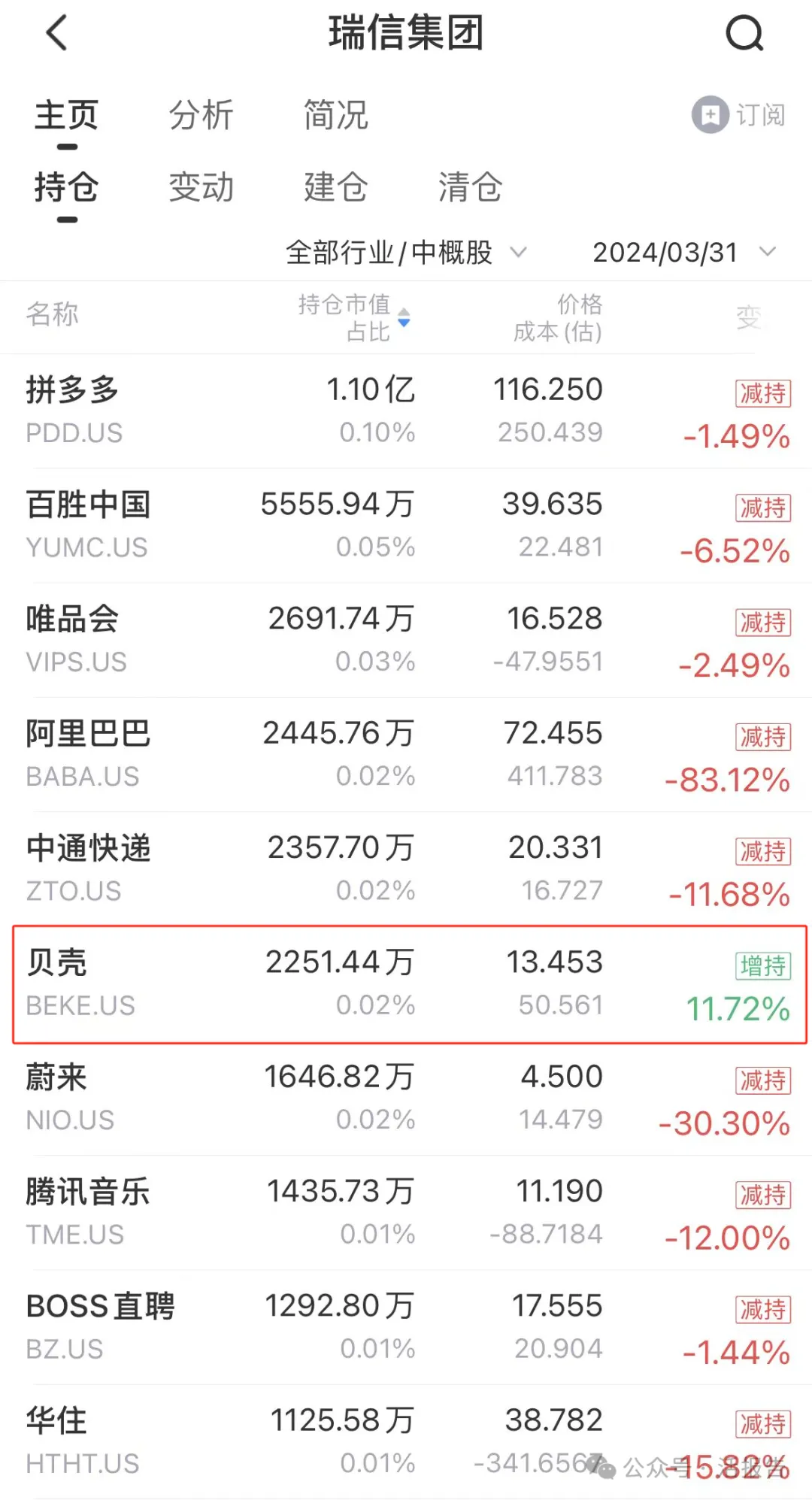This screenshot has height=1500, width=812.
Task: Select the 瑞信集团 title header
Action: (x=406, y=33)
